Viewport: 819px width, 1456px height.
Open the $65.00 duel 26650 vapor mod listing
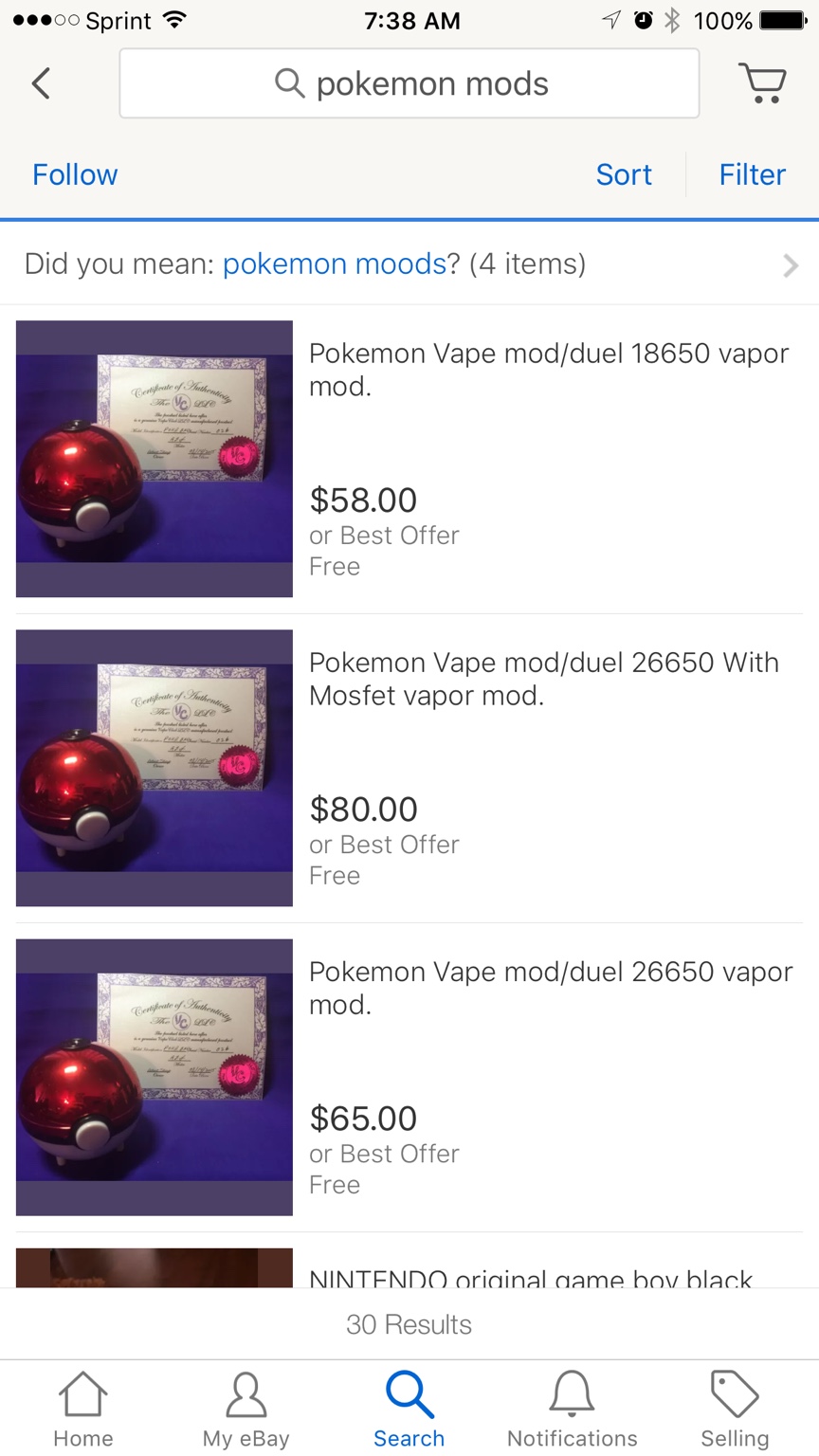click(550, 988)
